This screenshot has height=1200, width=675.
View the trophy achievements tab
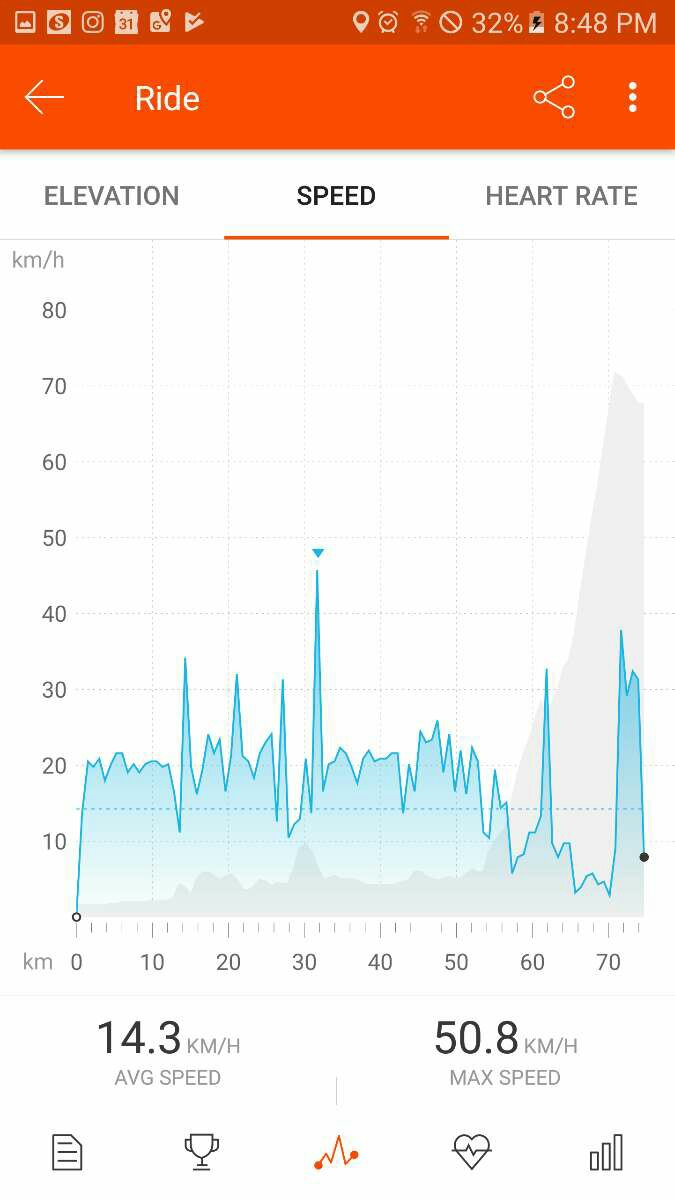202,1152
